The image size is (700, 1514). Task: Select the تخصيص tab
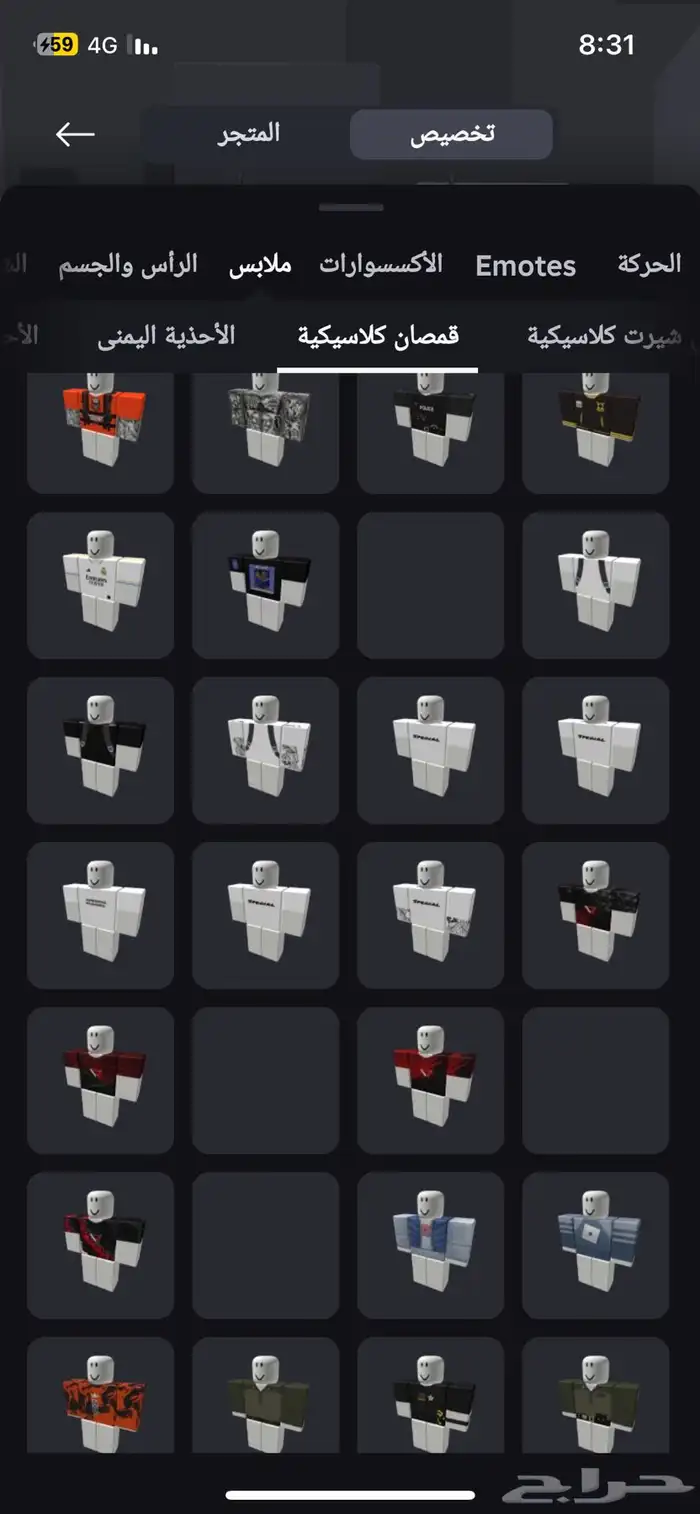click(451, 135)
